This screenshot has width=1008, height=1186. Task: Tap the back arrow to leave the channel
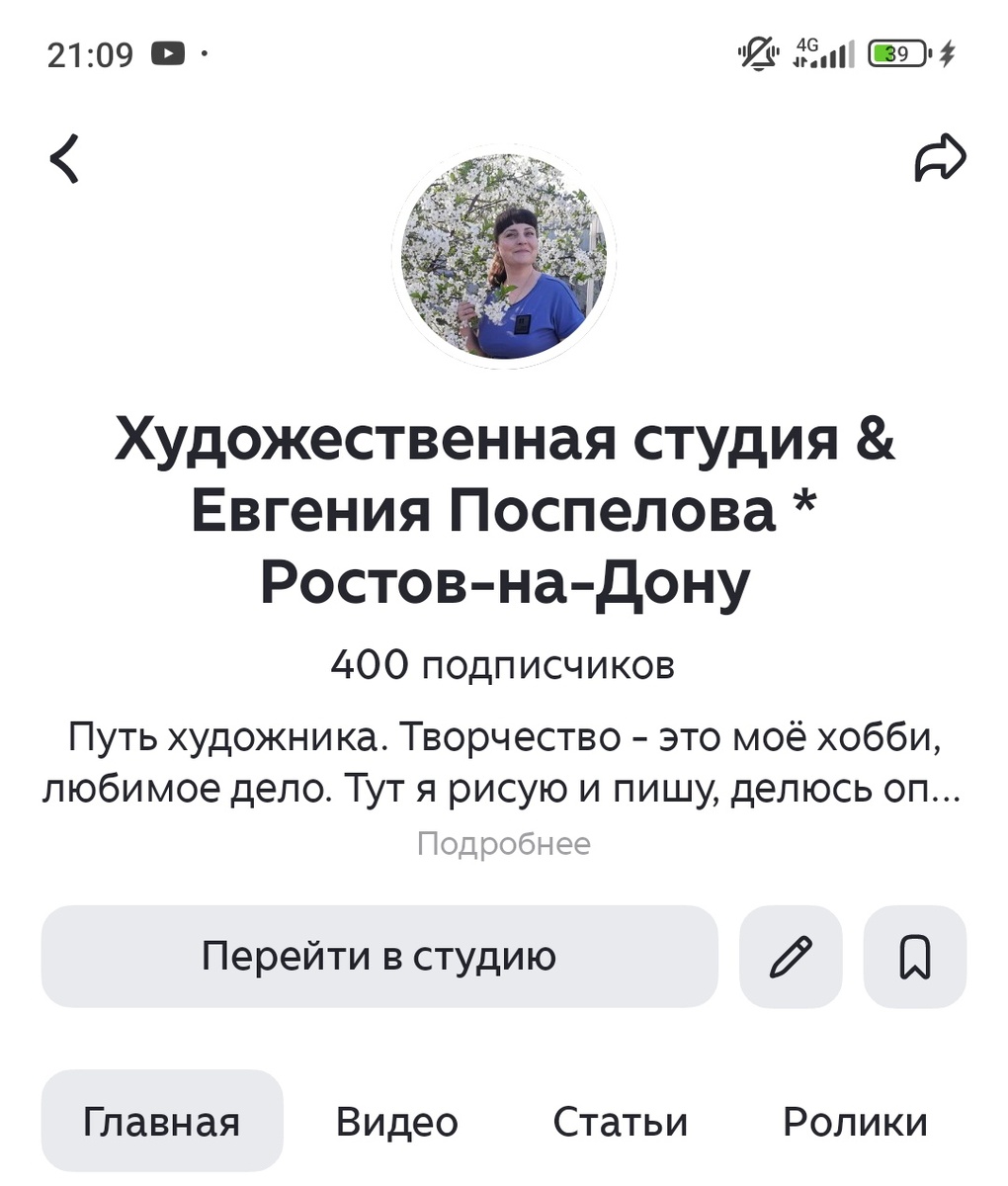click(65, 158)
